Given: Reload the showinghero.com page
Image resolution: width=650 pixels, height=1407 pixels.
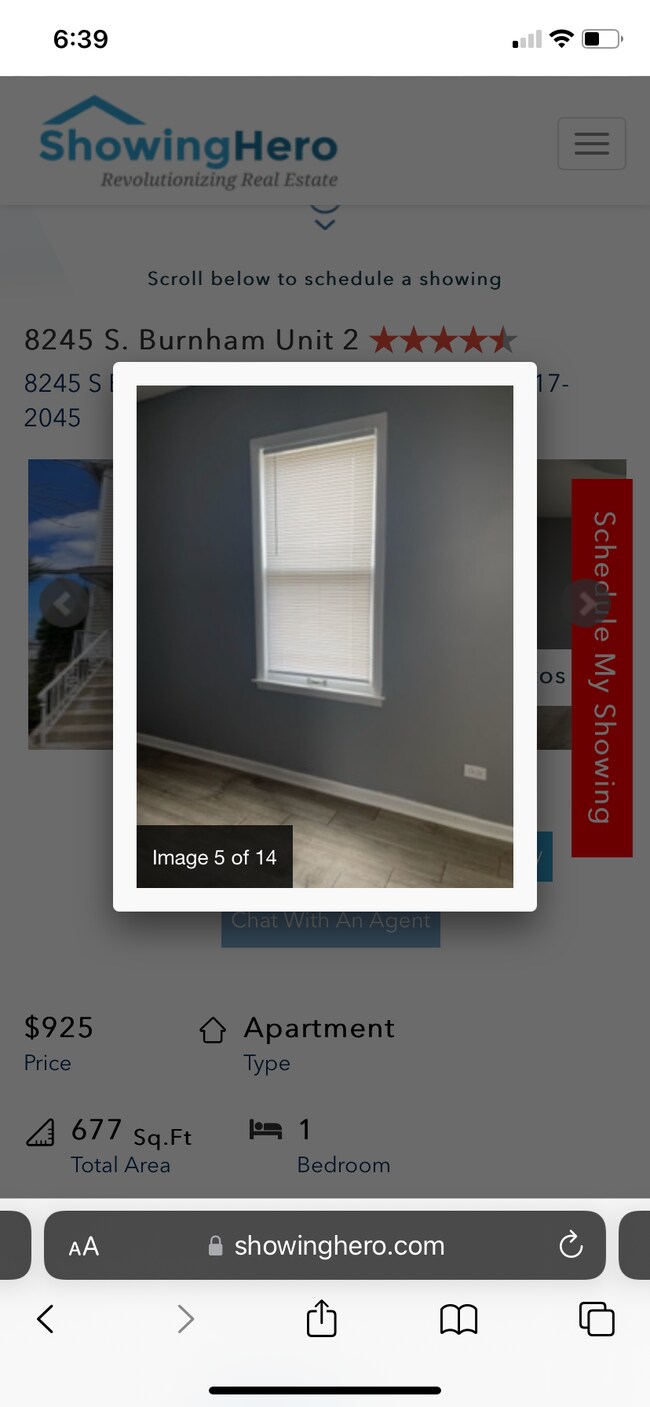Looking at the screenshot, I should 570,1245.
